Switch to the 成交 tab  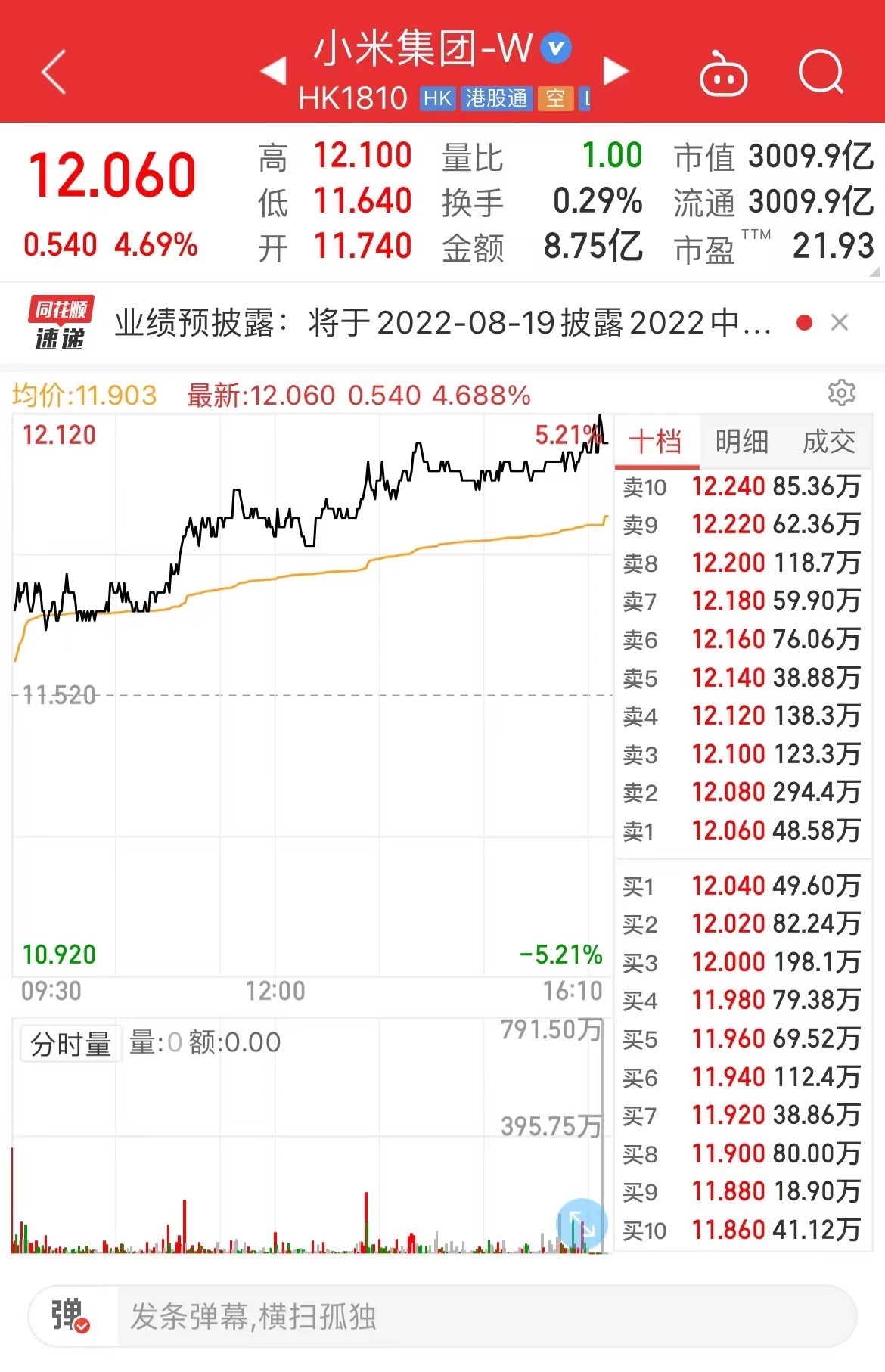coord(828,442)
